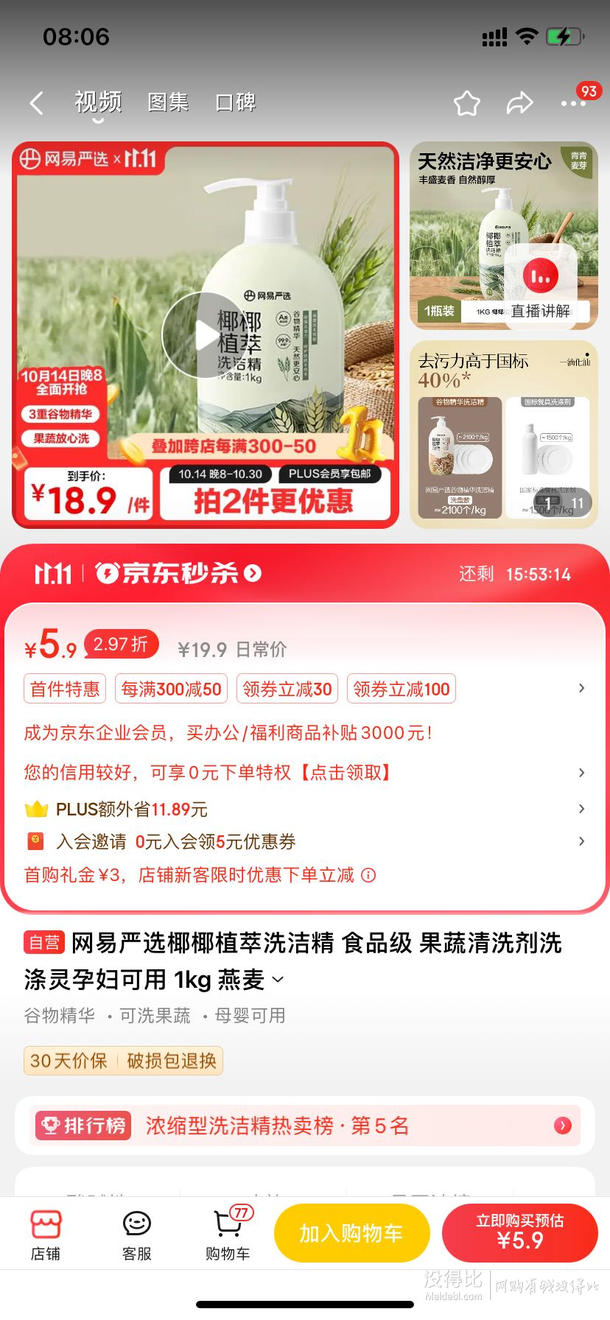
Task: Open PLUS额外省11.89元 details
Action: click(x=581, y=809)
